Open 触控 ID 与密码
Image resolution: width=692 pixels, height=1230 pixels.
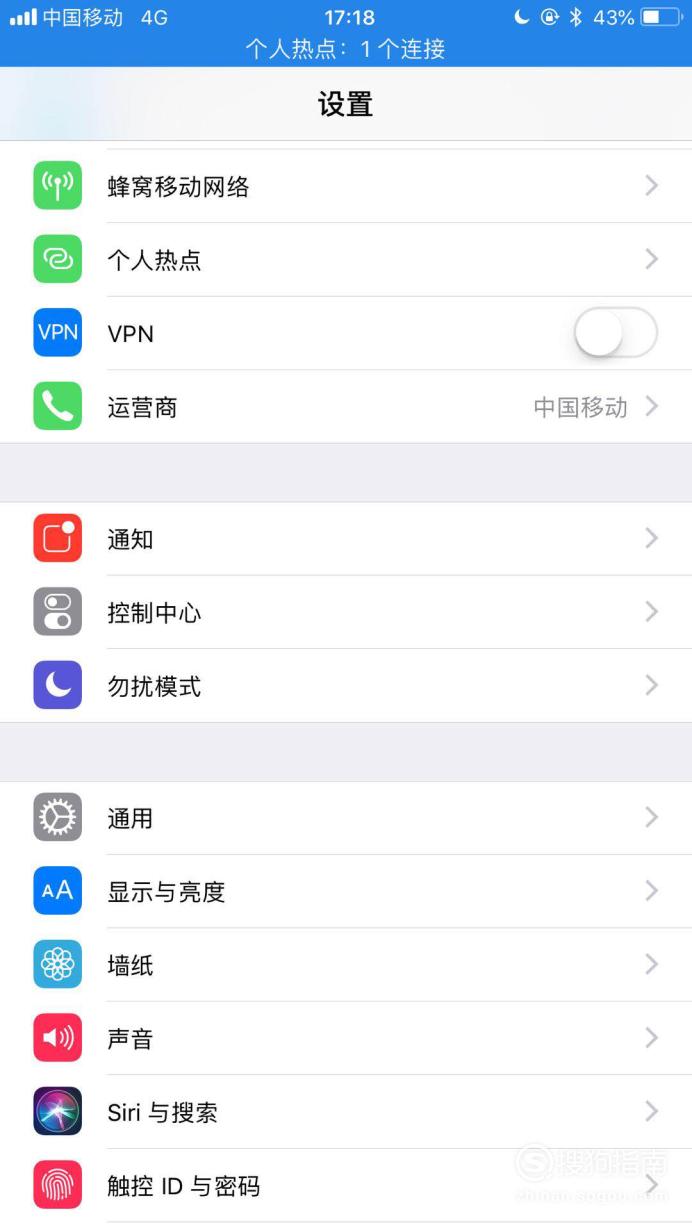click(x=346, y=1186)
